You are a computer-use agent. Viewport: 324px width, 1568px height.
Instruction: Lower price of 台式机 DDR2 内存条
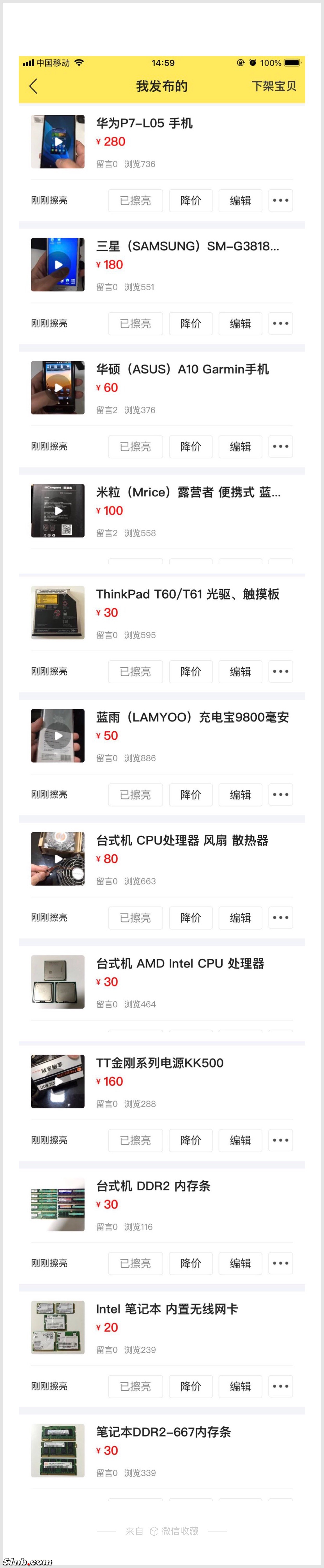point(191,1263)
